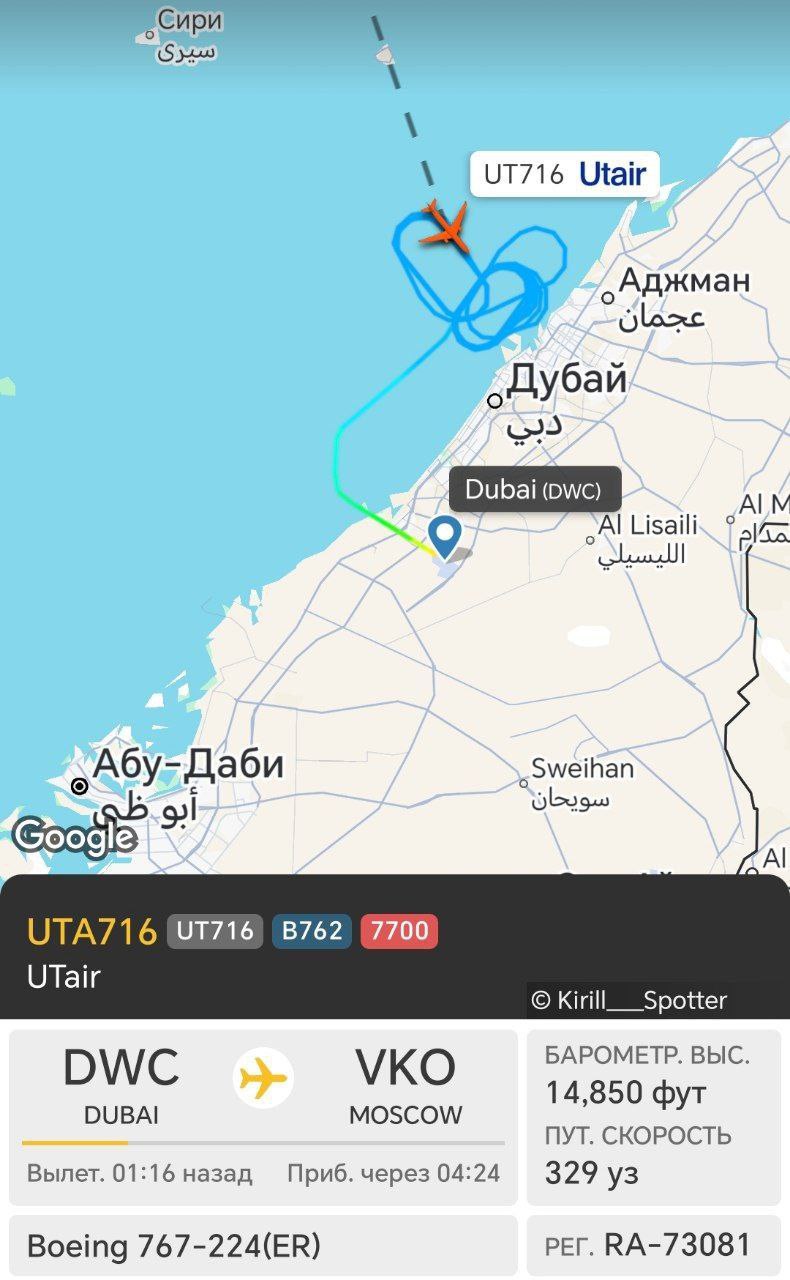Open the DWC to VKO route card
Image resolution: width=790 pixels, height=1280 pixels.
(x=263, y=1116)
